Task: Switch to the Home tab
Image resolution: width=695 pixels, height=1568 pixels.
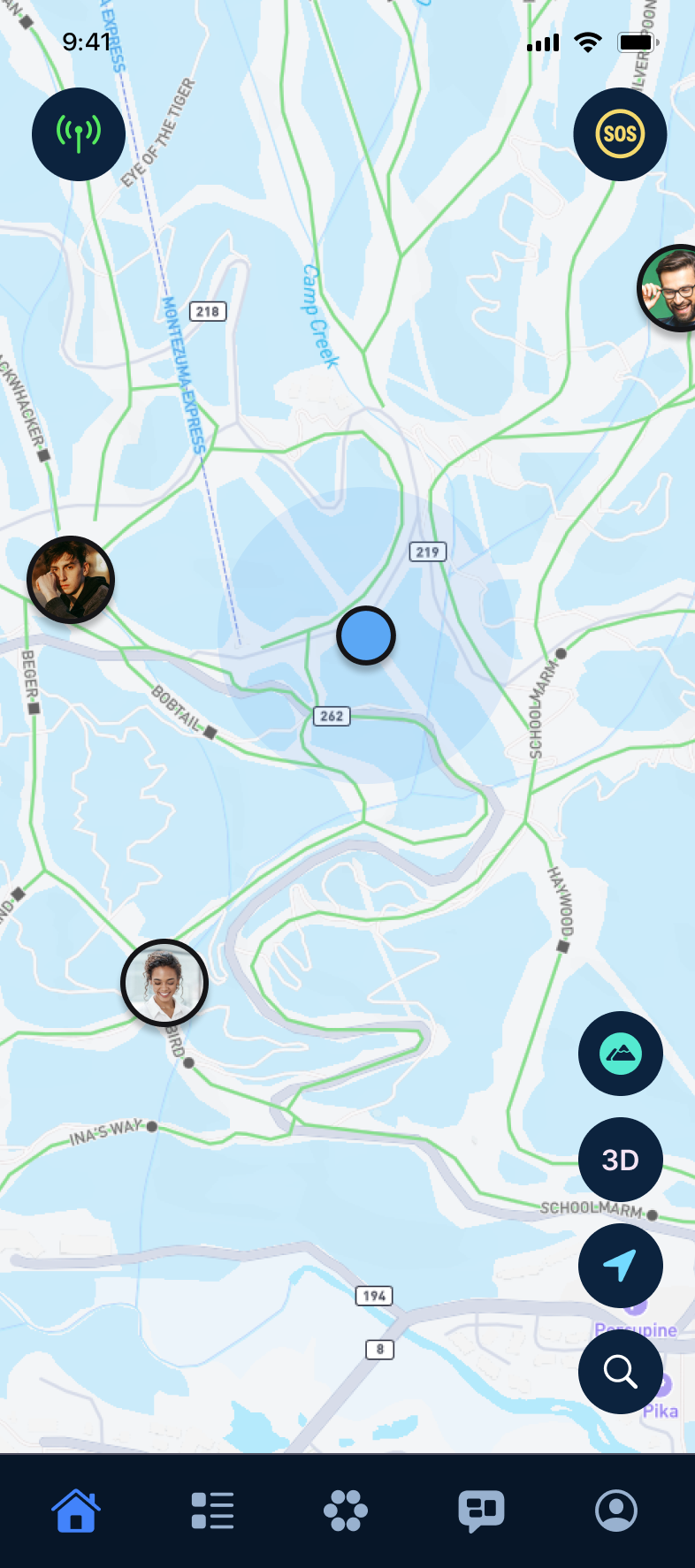Action: point(76,1511)
